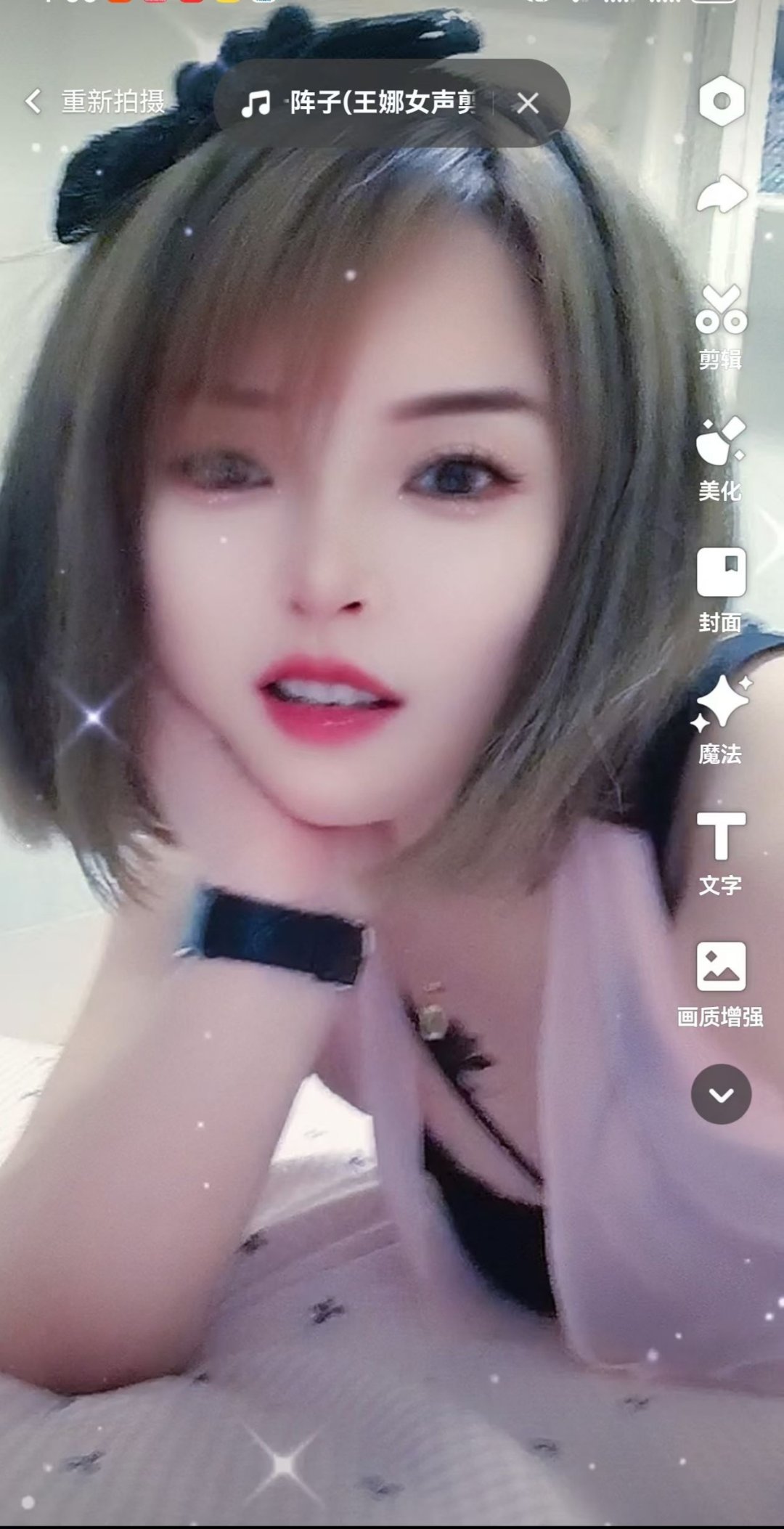Remove the selected music with the X

(x=529, y=104)
